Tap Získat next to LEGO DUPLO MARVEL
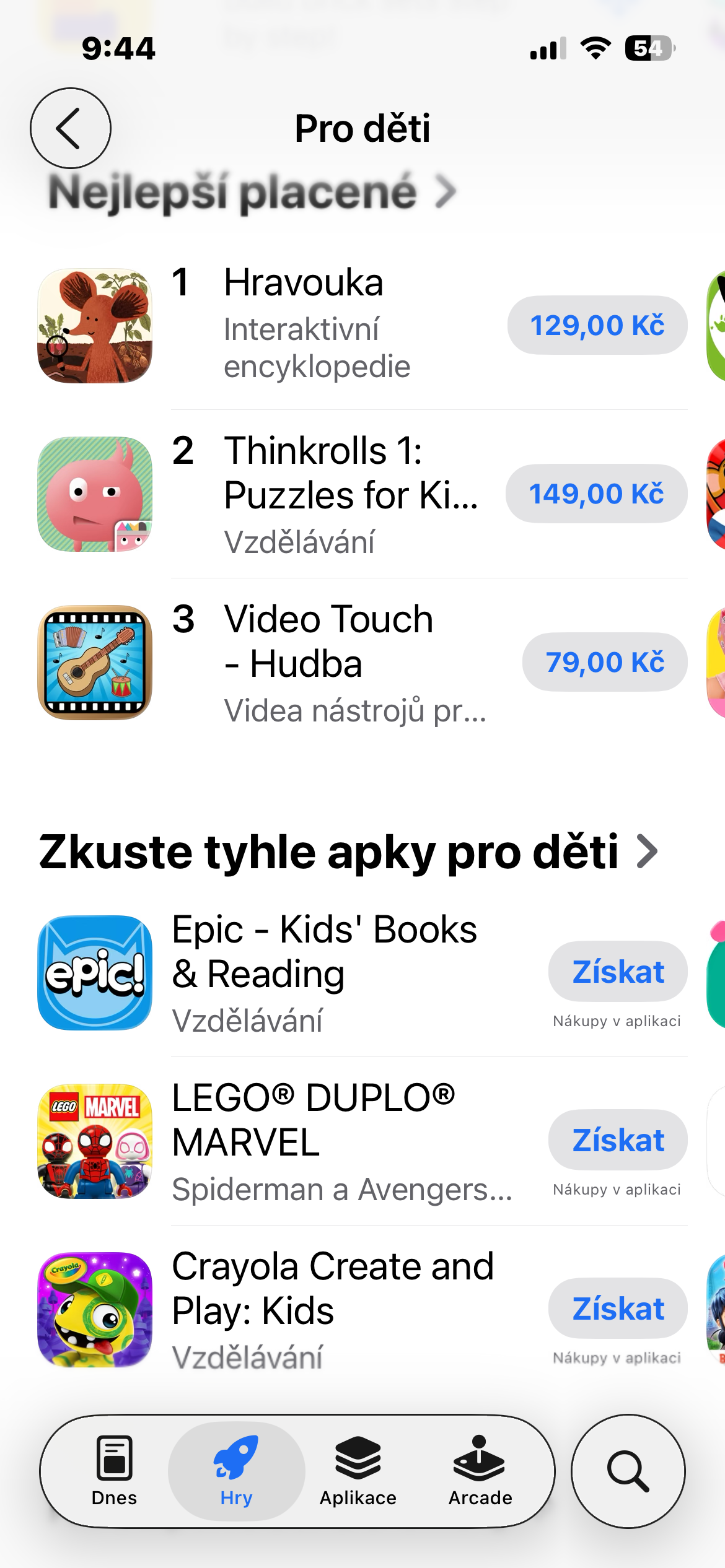725x1568 pixels. coord(617,1140)
